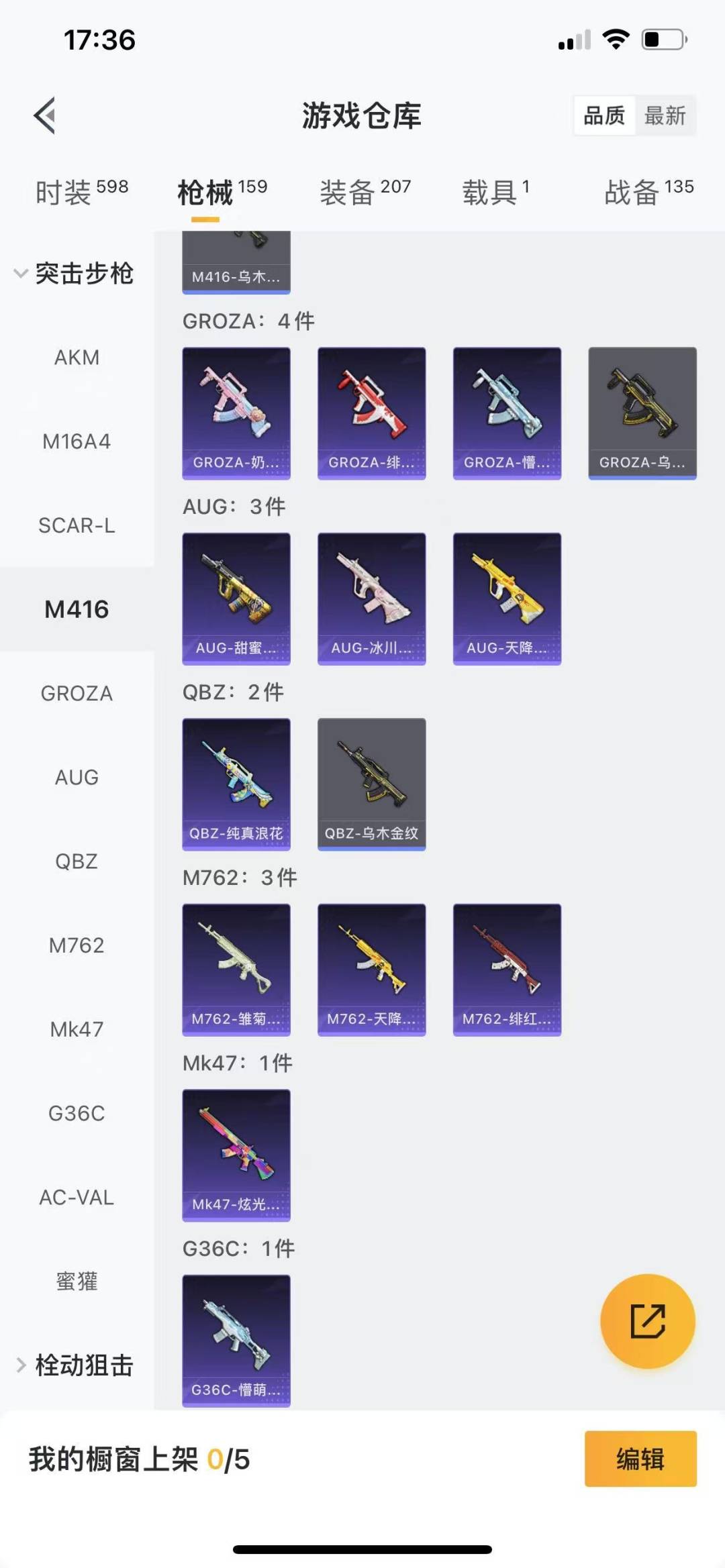Expand the 栓动狙击 category

[x=74, y=1365]
